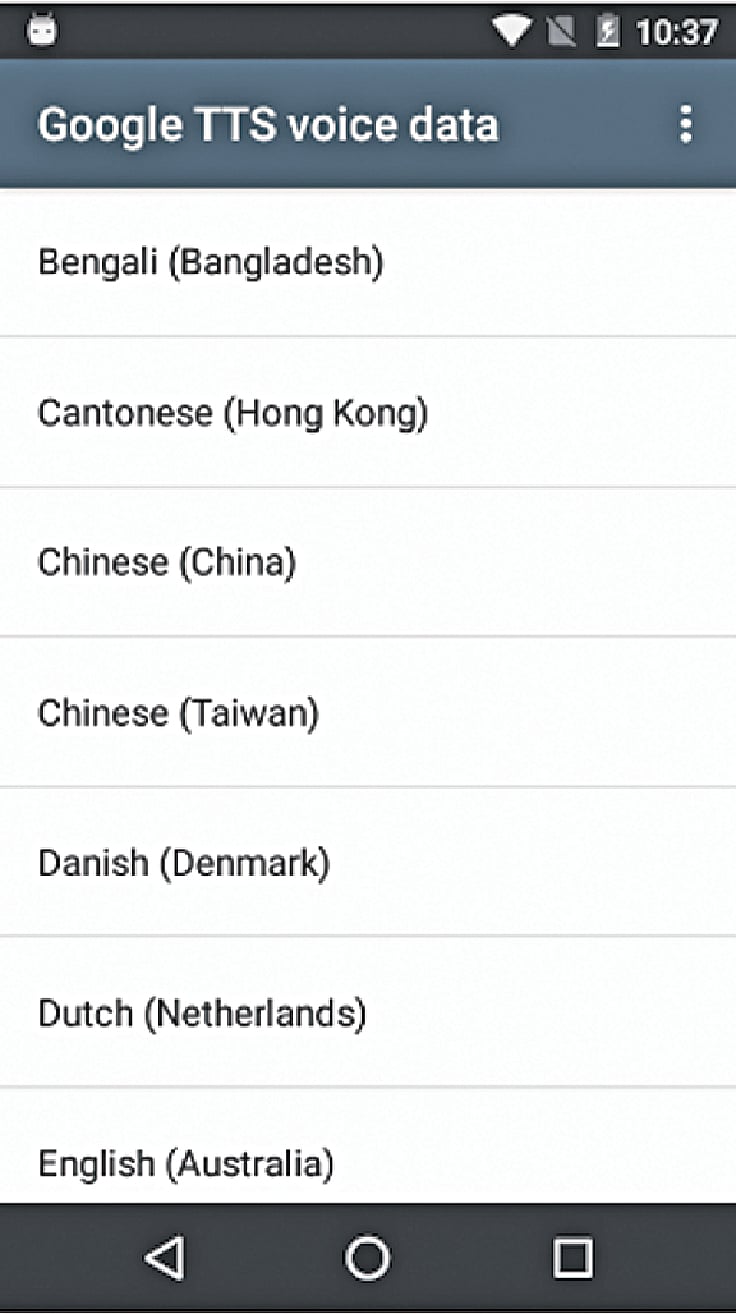Open recent apps
736x1314 pixels.
572,1258
